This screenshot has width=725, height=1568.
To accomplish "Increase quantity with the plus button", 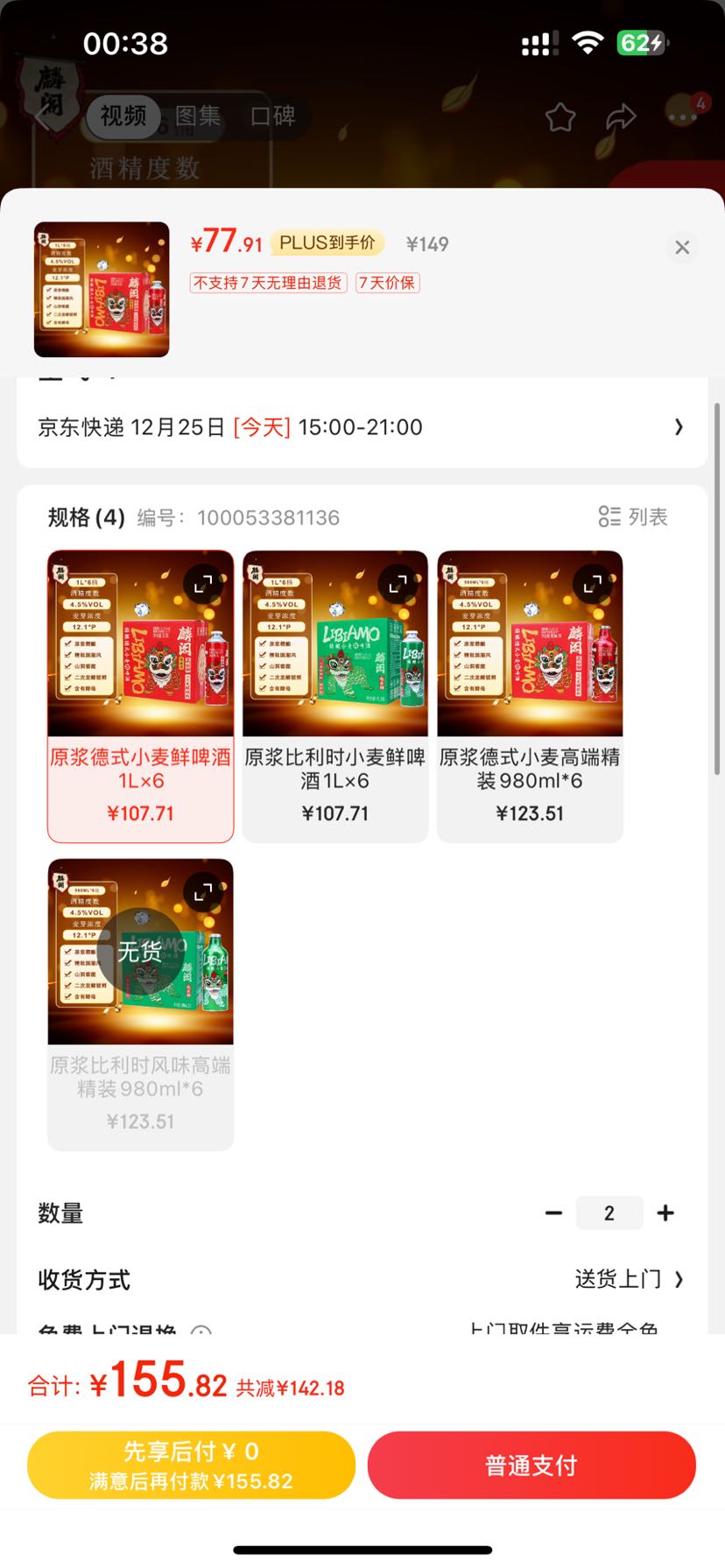I will point(665,1213).
